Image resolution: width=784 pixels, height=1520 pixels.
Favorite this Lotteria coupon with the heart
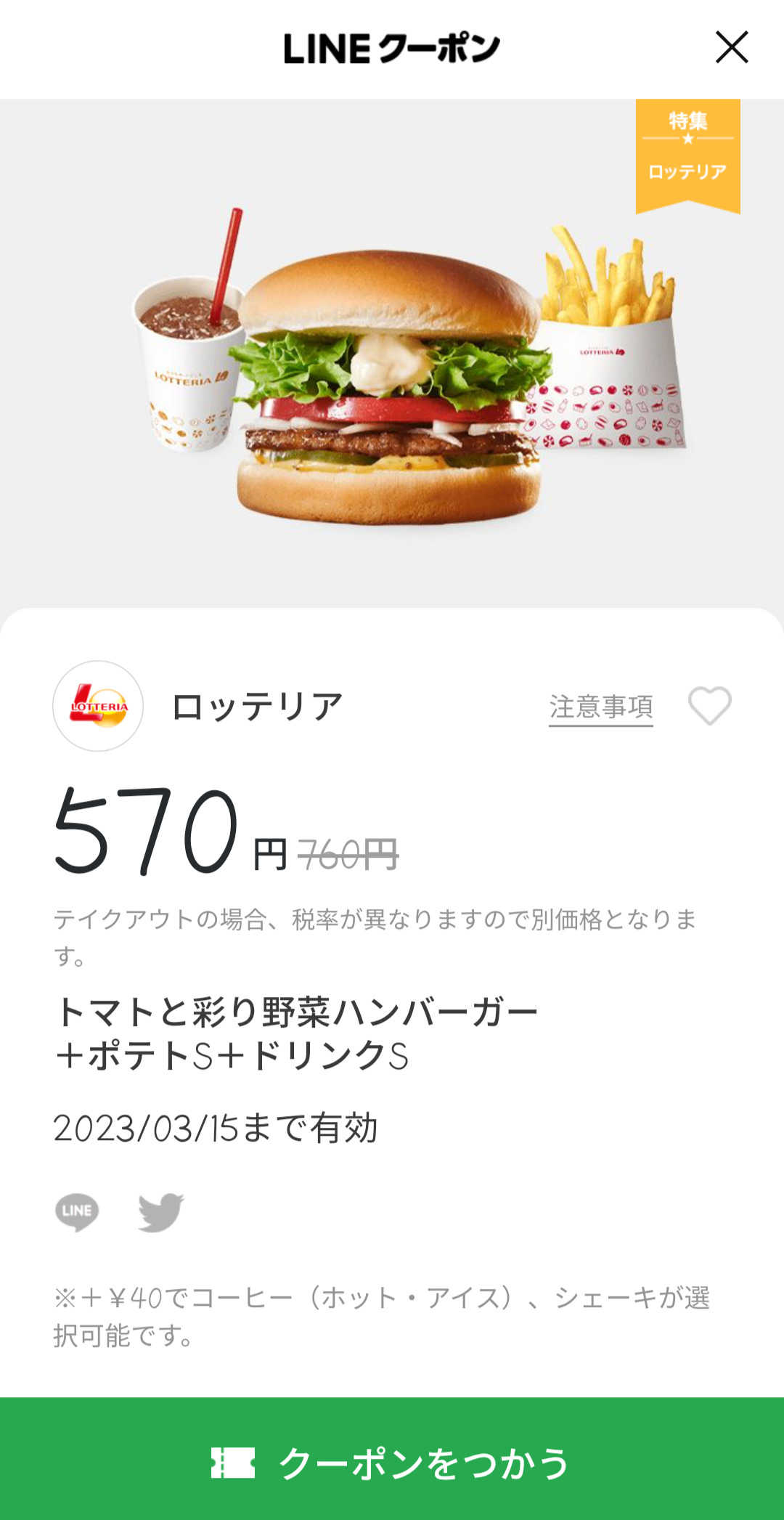tap(709, 706)
